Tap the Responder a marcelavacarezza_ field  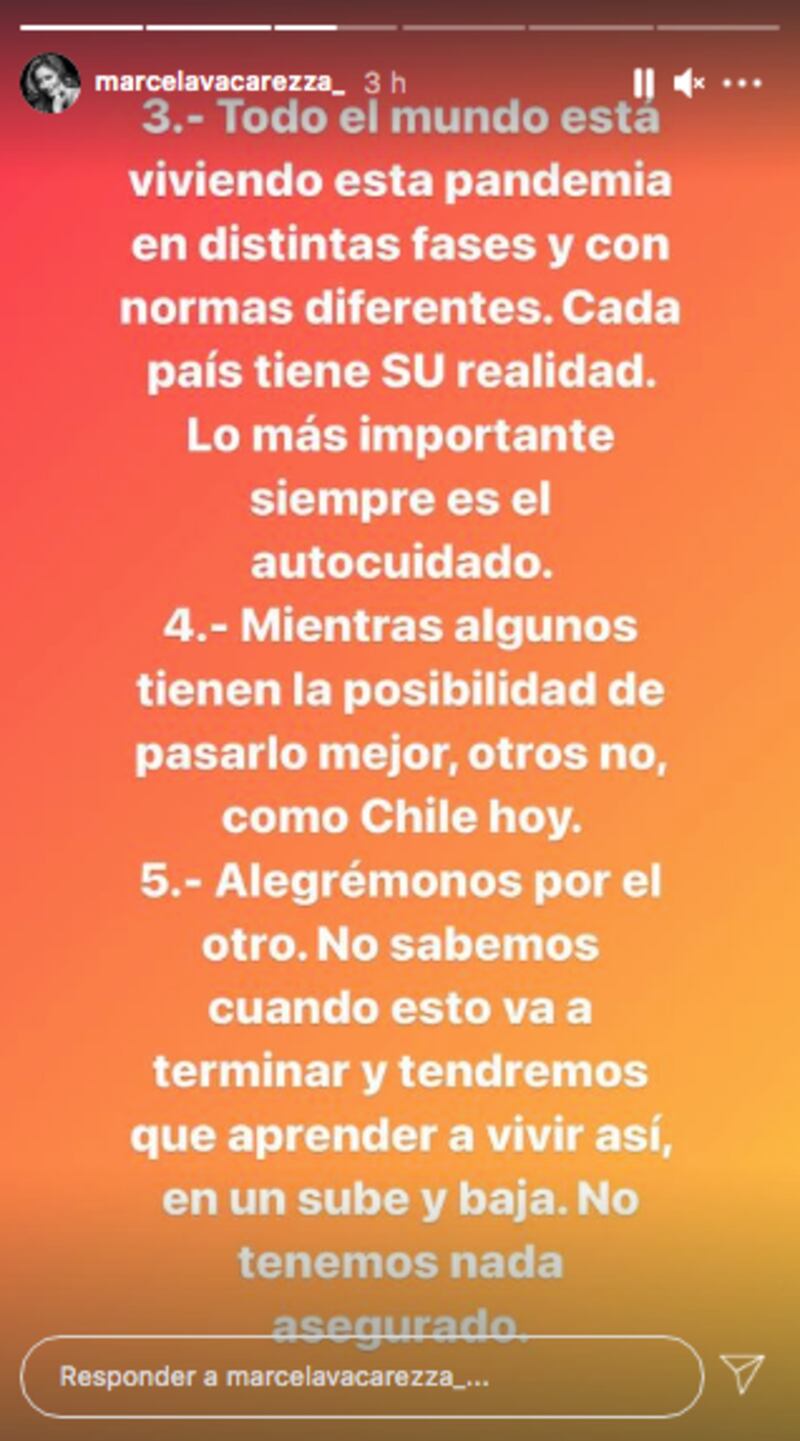click(x=360, y=1377)
